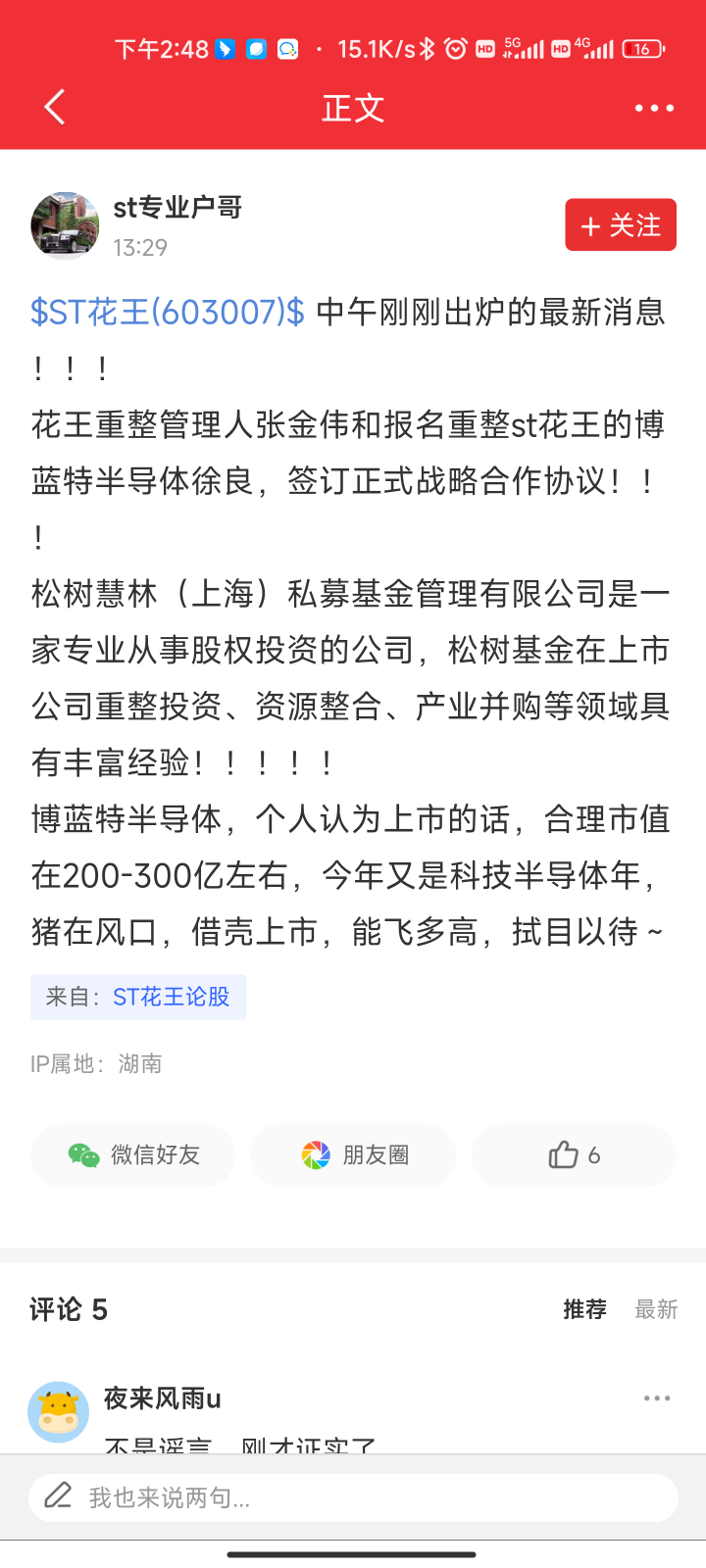Image resolution: width=706 pixels, height=1568 pixels.
Task: Visit the ST花王论股 forum link
Action: pyautogui.click(x=172, y=997)
